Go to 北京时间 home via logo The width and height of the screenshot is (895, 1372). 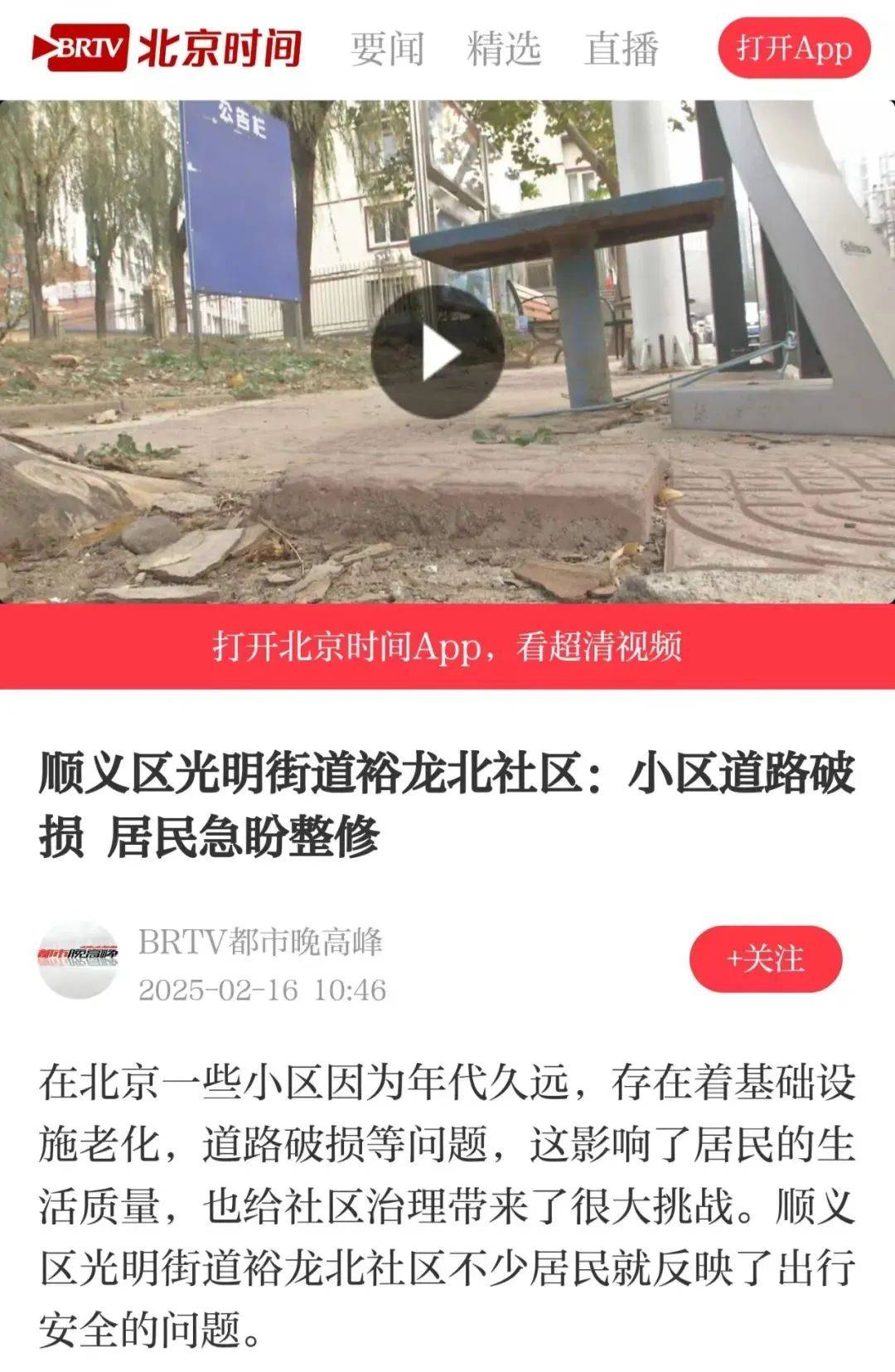[x=166, y=49]
